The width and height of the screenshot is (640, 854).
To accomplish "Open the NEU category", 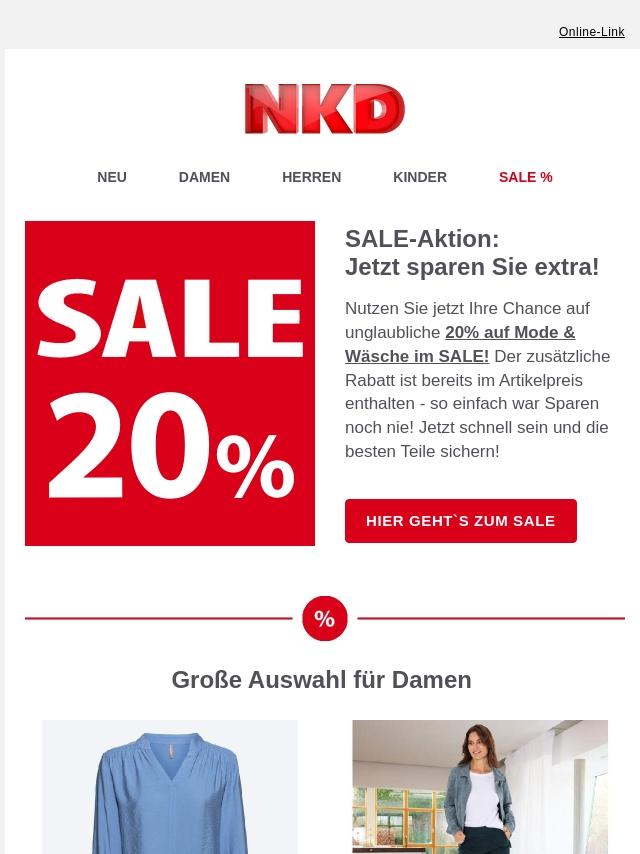I will 112,177.
